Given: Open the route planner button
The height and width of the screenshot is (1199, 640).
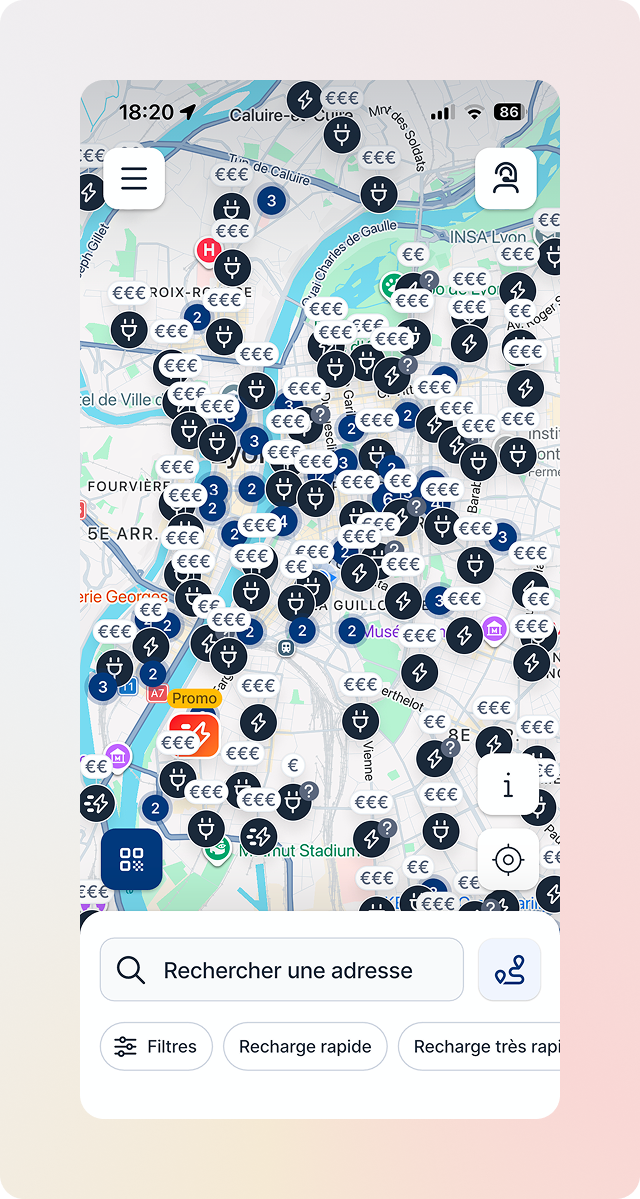Looking at the screenshot, I should (510, 970).
